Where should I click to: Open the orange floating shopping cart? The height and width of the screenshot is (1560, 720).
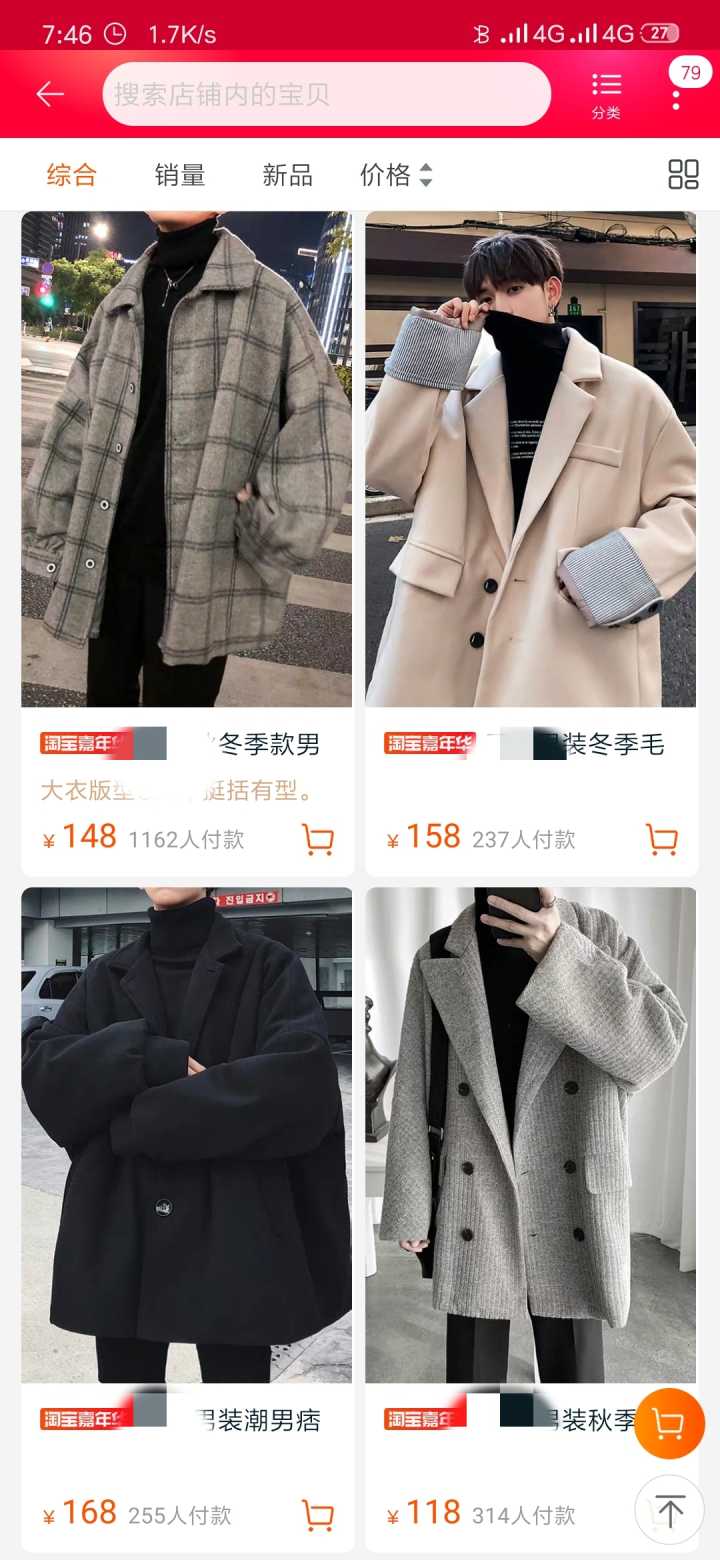click(x=669, y=1423)
